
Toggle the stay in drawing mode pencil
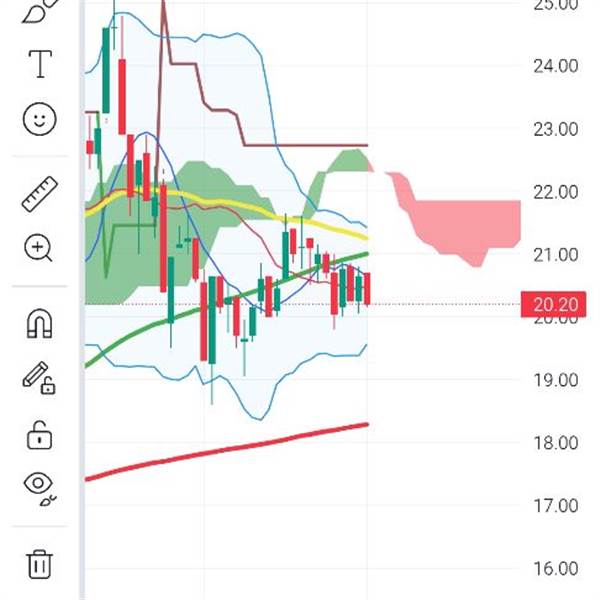(39, 378)
